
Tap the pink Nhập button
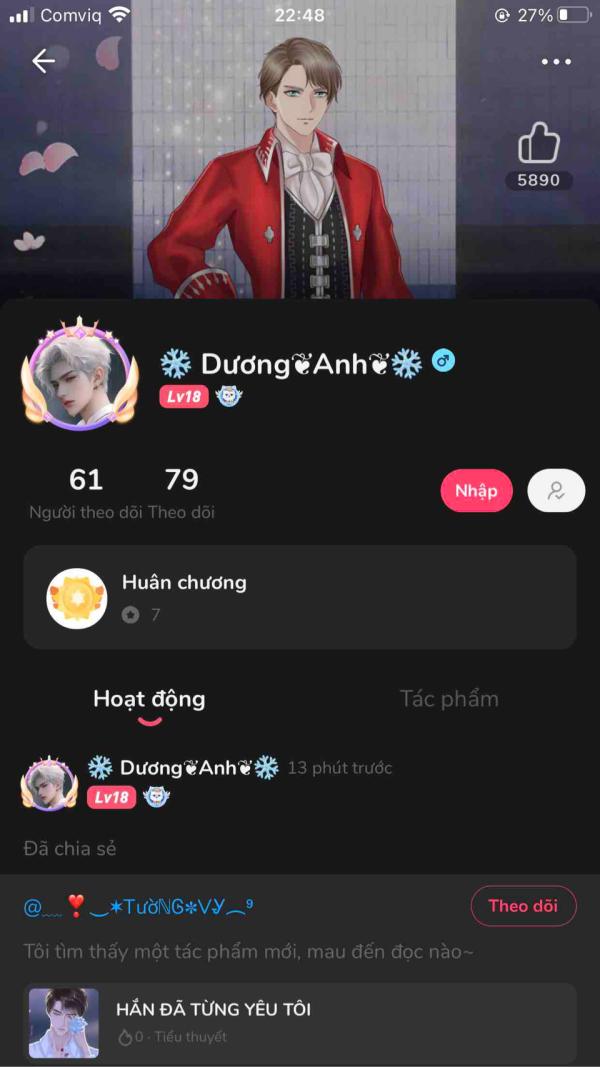(x=476, y=491)
